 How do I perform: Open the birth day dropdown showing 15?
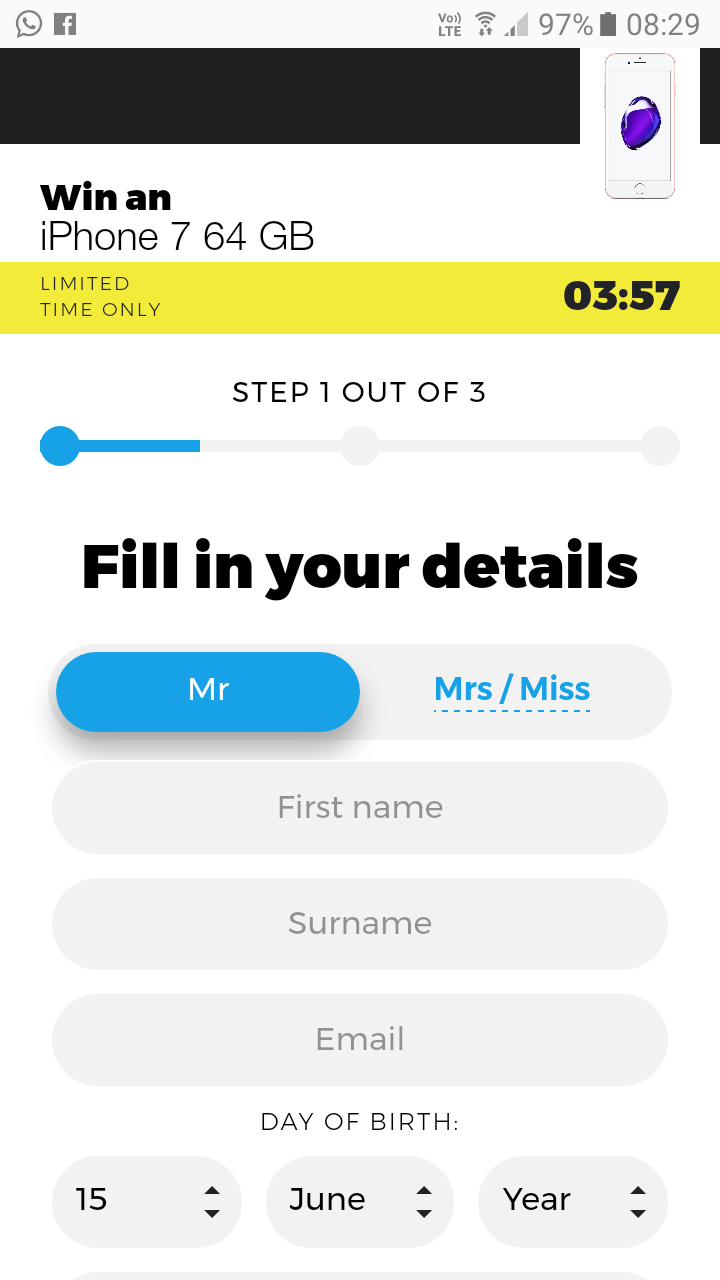point(147,1201)
